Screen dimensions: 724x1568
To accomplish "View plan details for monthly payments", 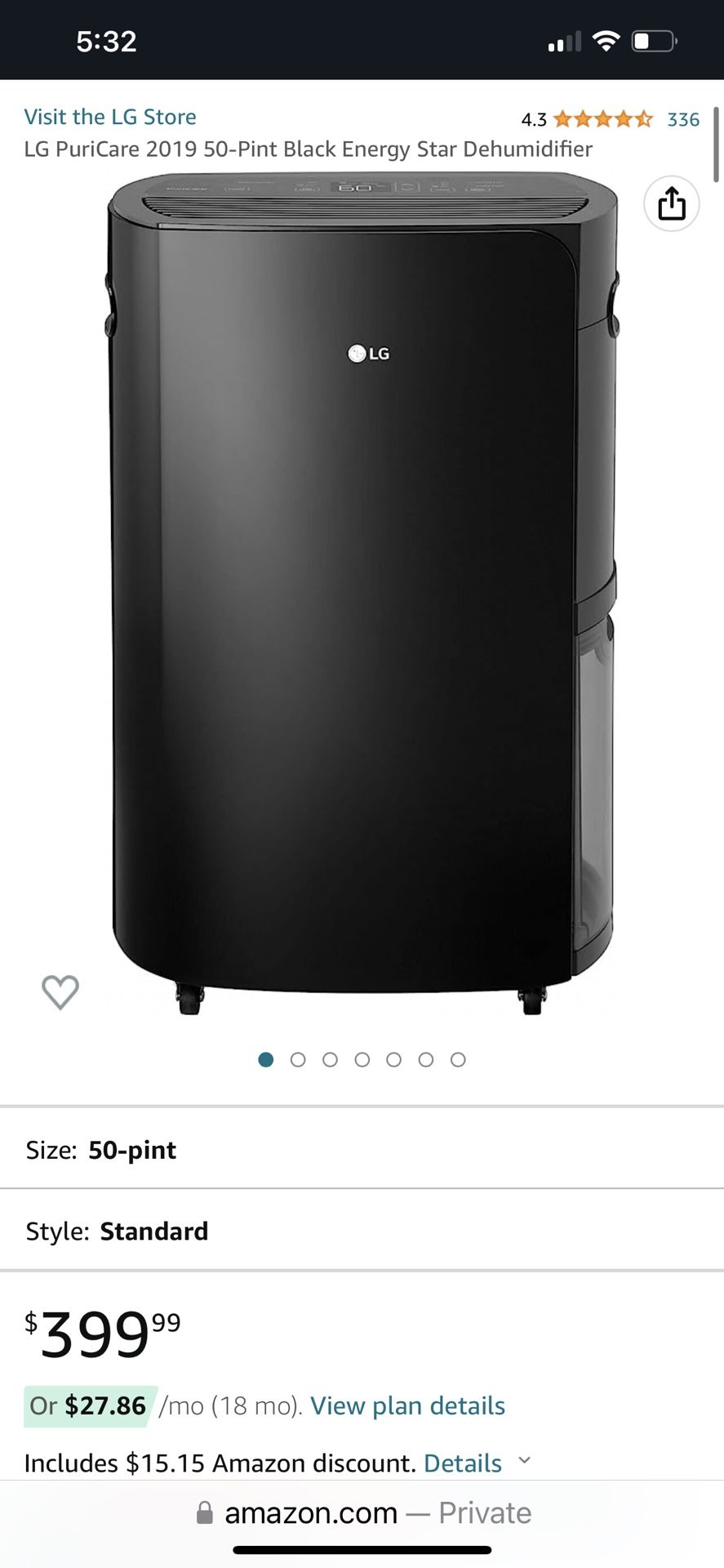I will [x=407, y=1405].
